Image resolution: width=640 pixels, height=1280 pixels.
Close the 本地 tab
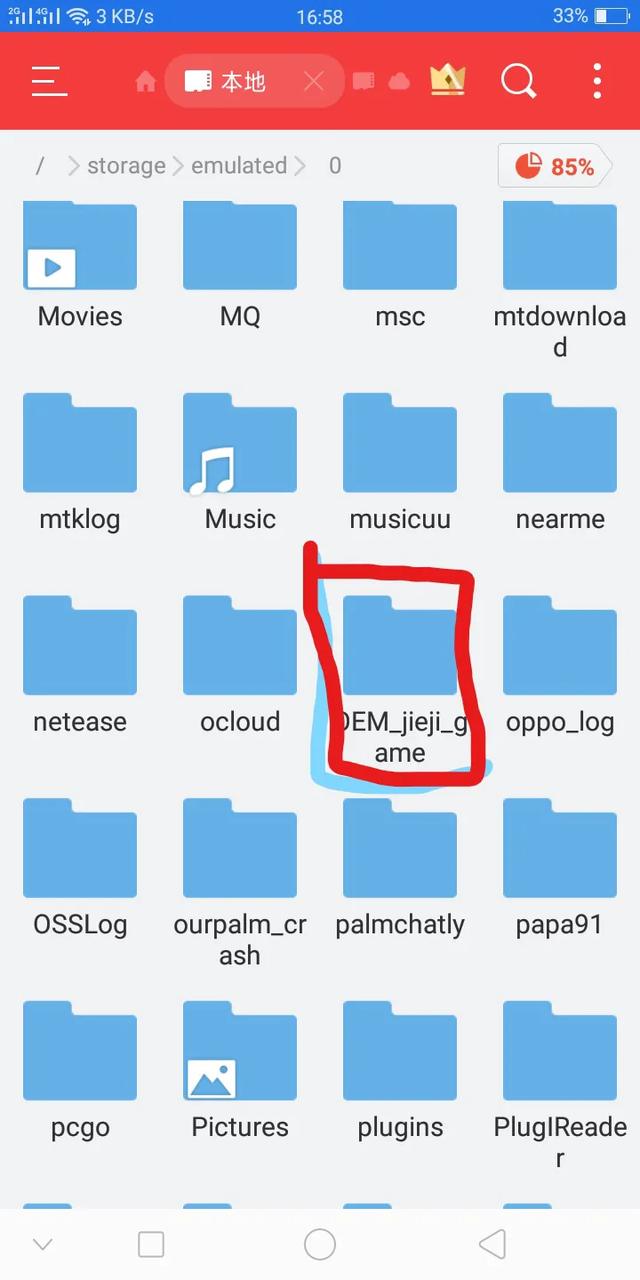(314, 81)
